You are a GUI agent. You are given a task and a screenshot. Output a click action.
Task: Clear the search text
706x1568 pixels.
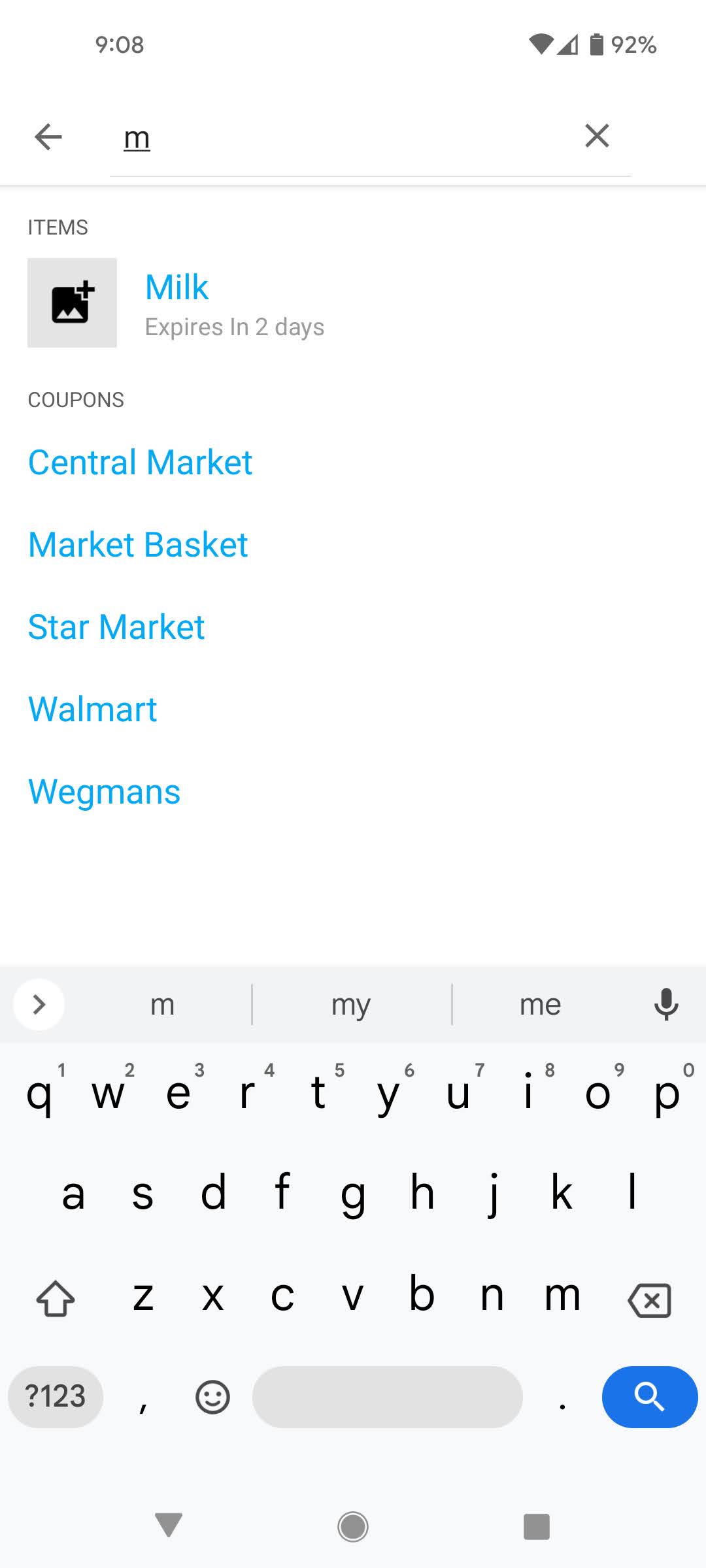coord(597,136)
